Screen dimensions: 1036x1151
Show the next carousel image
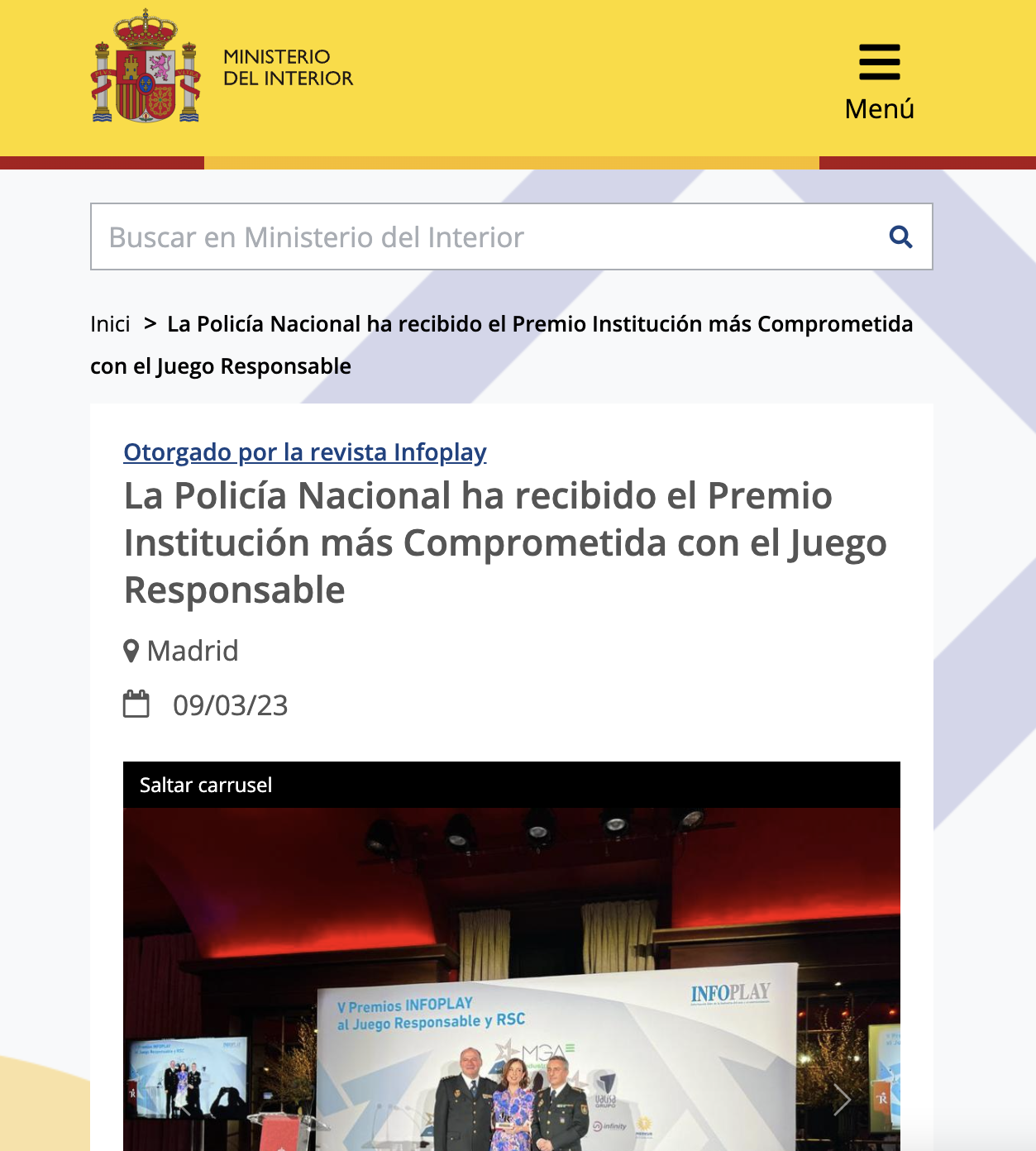coord(842,1100)
